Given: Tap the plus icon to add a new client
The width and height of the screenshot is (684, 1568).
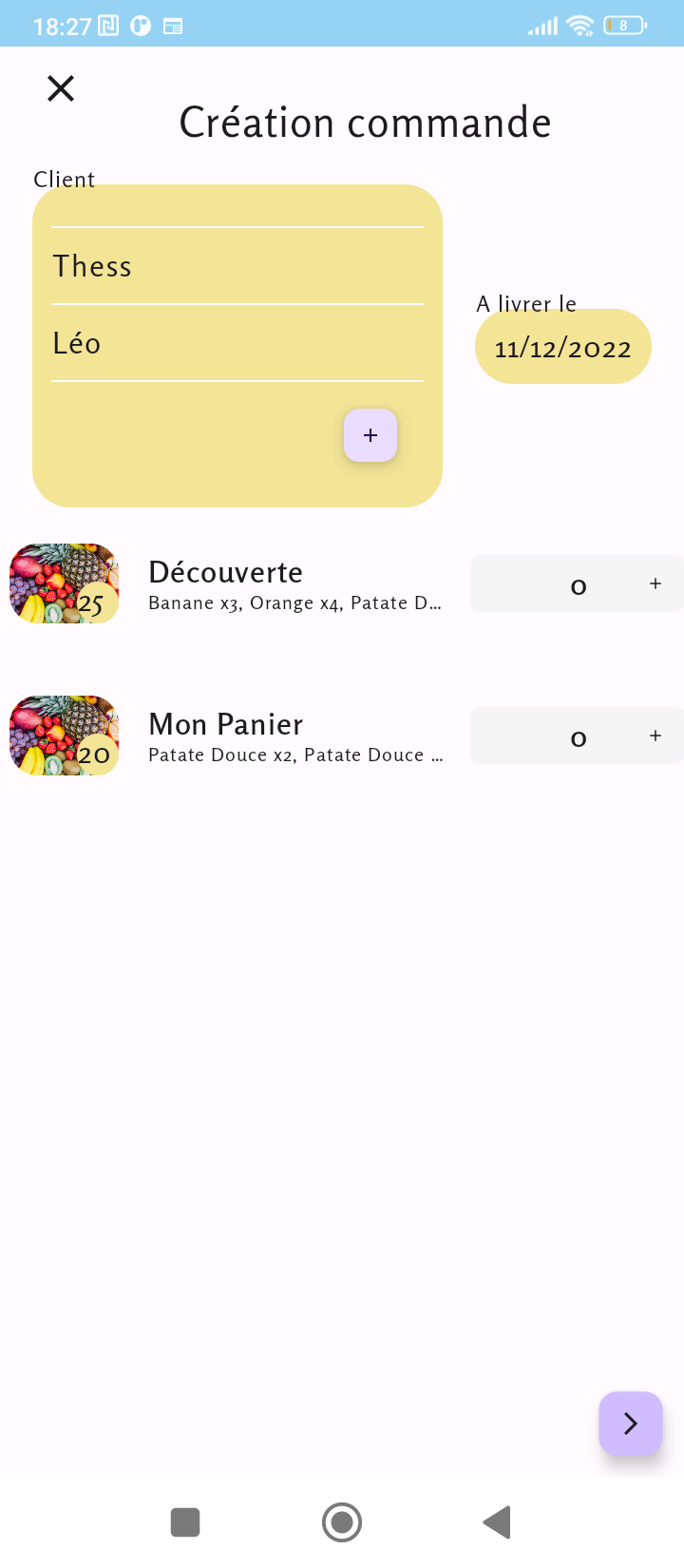Looking at the screenshot, I should 370,435.
